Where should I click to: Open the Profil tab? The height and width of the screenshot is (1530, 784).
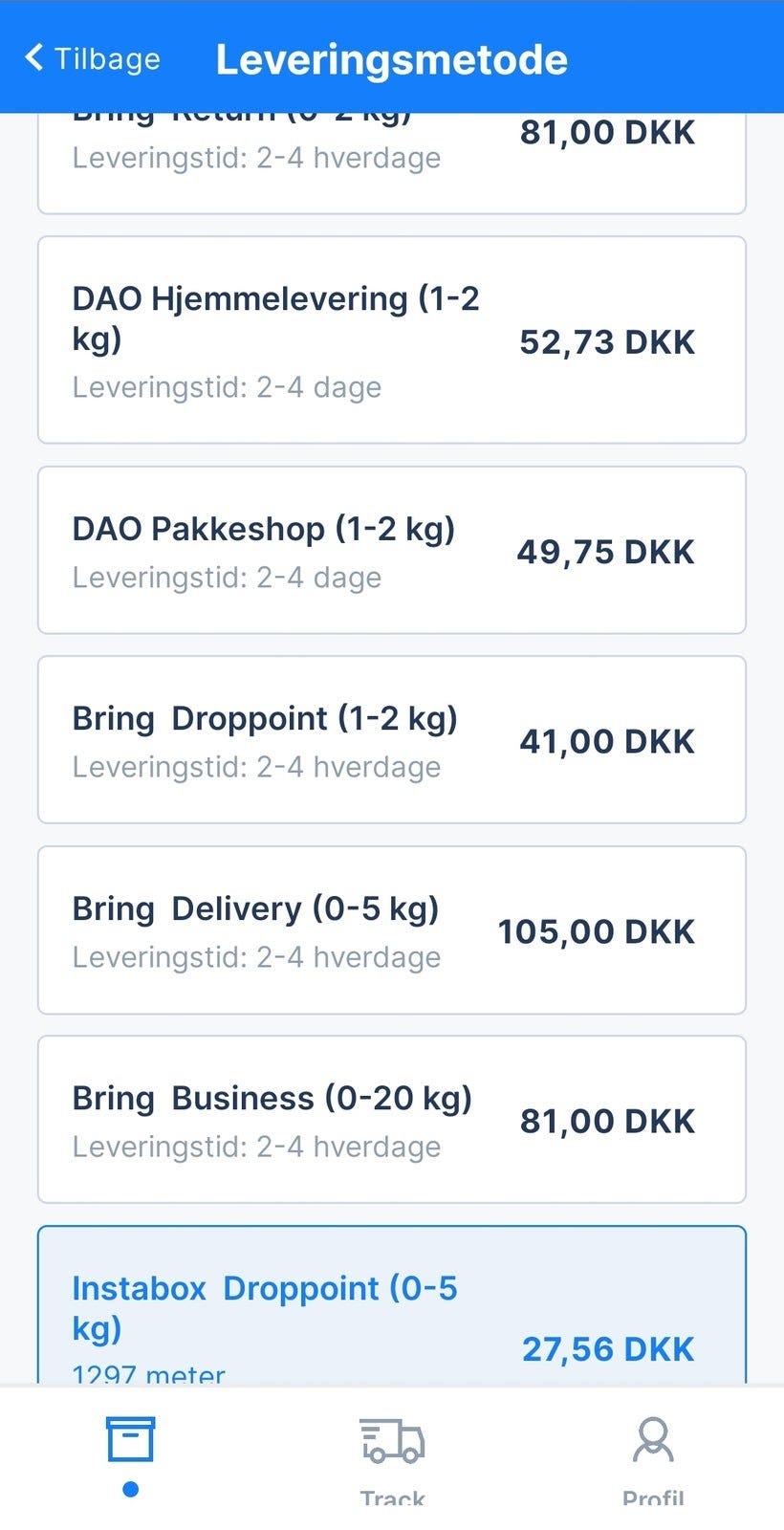pyautogui.click(x=653, y=1453)
